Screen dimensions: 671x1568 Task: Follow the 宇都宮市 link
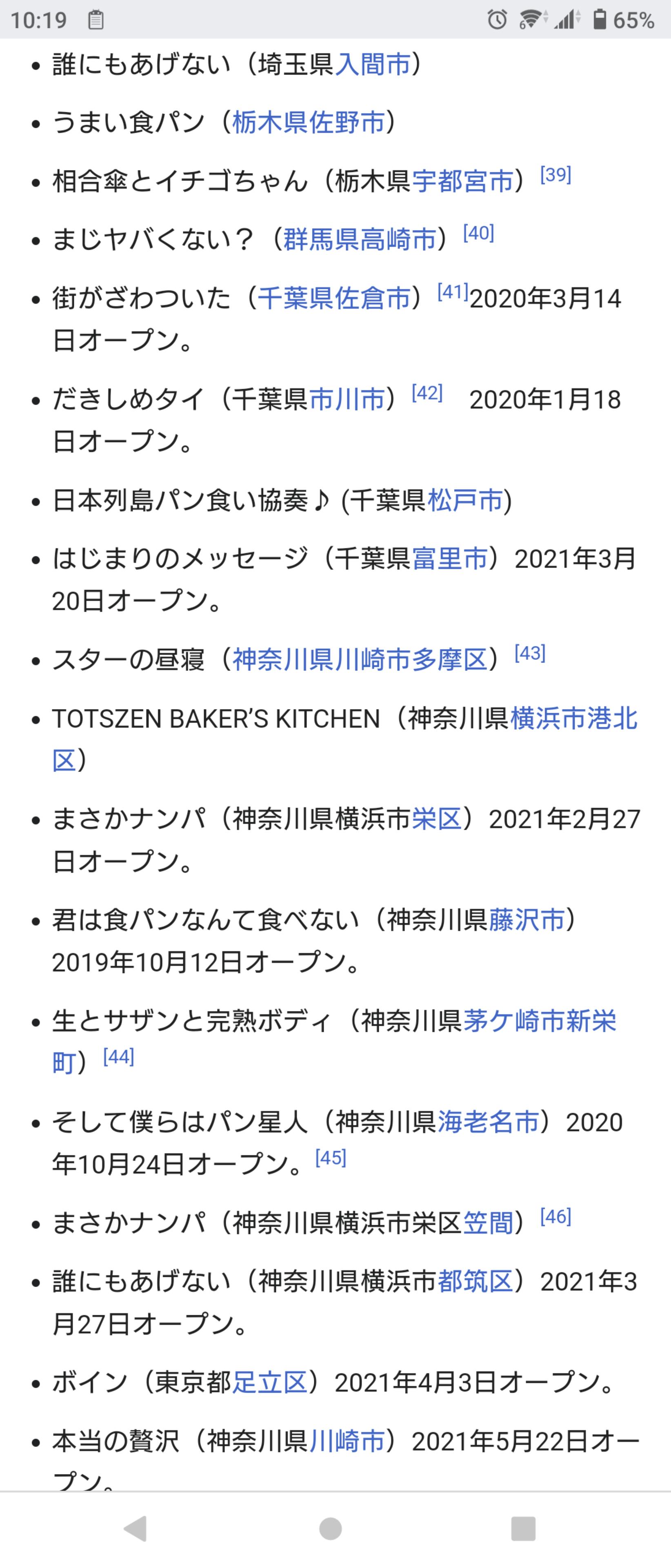(463, 181)
